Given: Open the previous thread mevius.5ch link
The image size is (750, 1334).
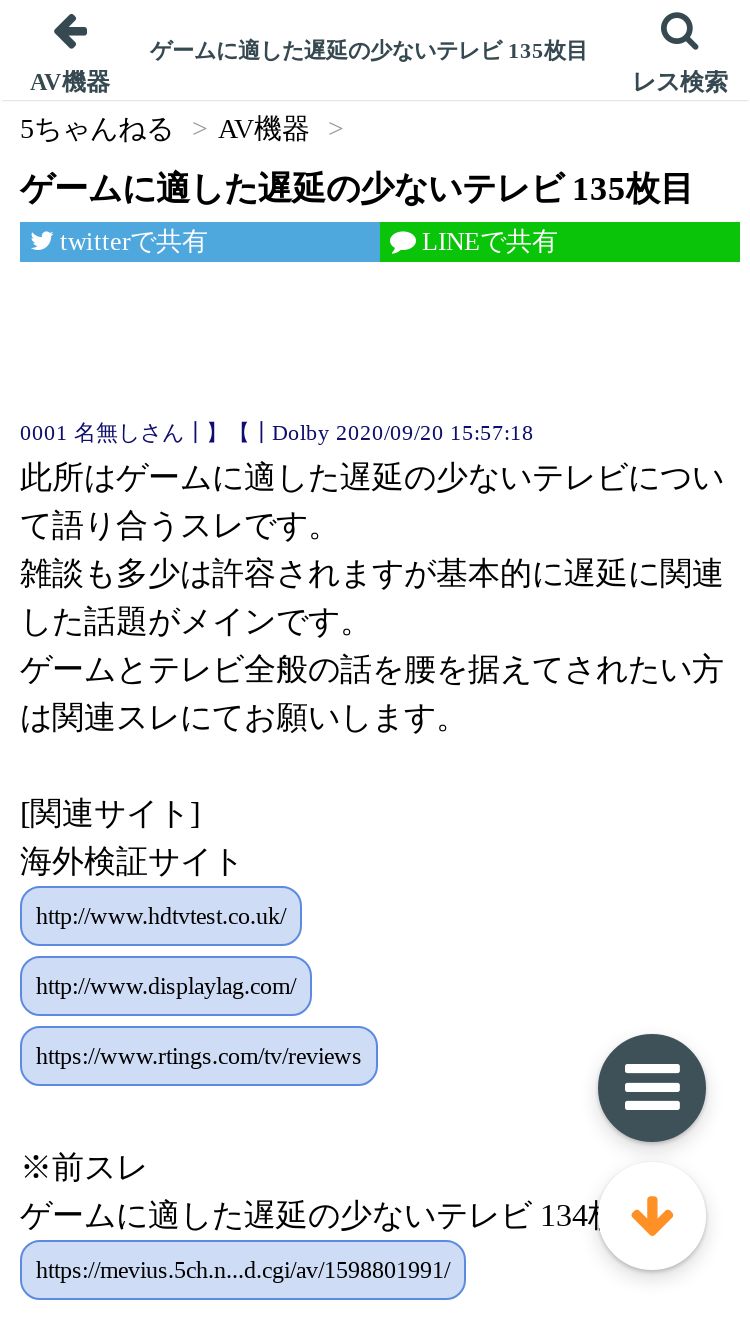Looking at the screenshot, I should click(243, 1270).
